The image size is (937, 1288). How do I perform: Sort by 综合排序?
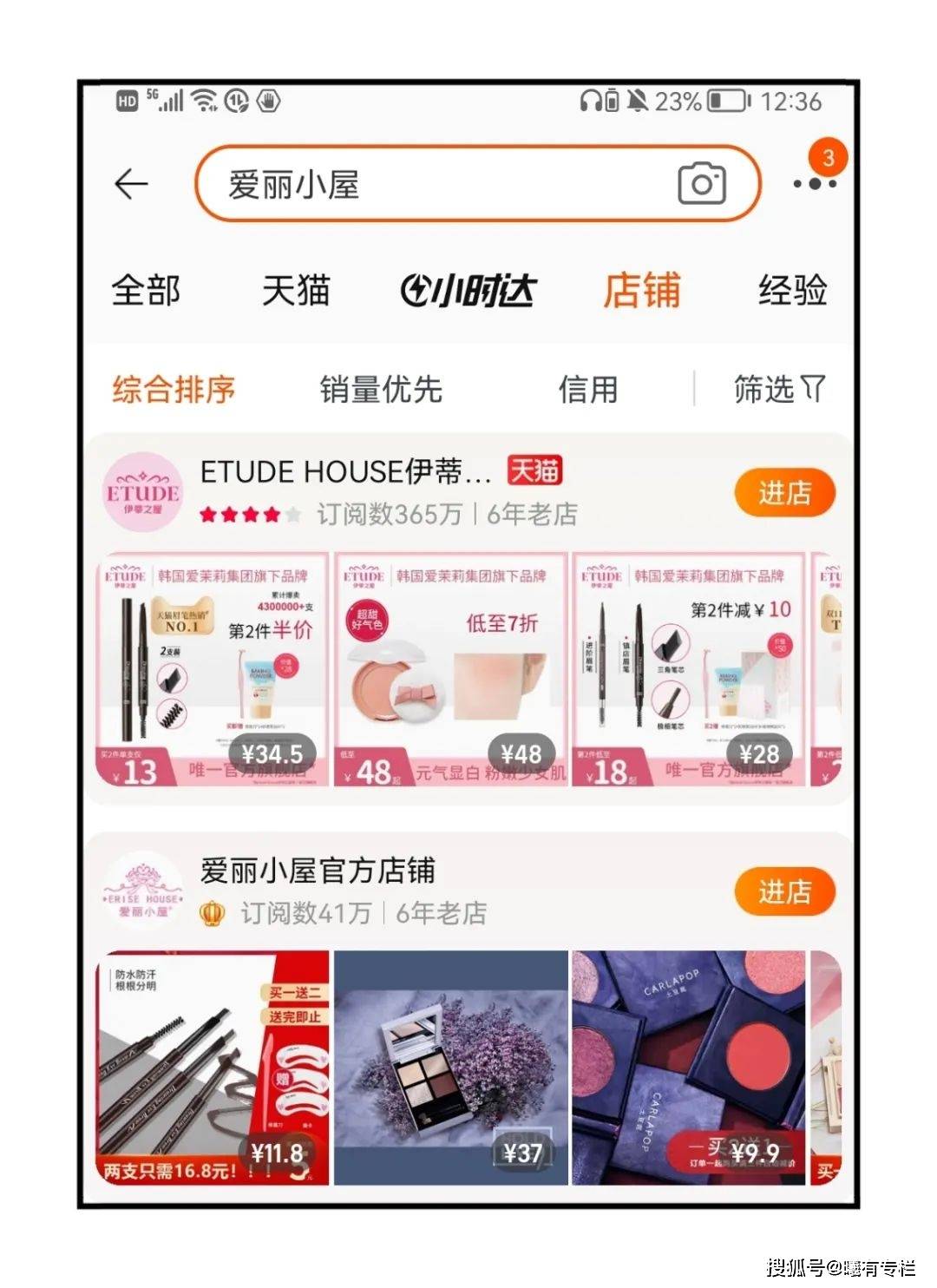[174, 389]
